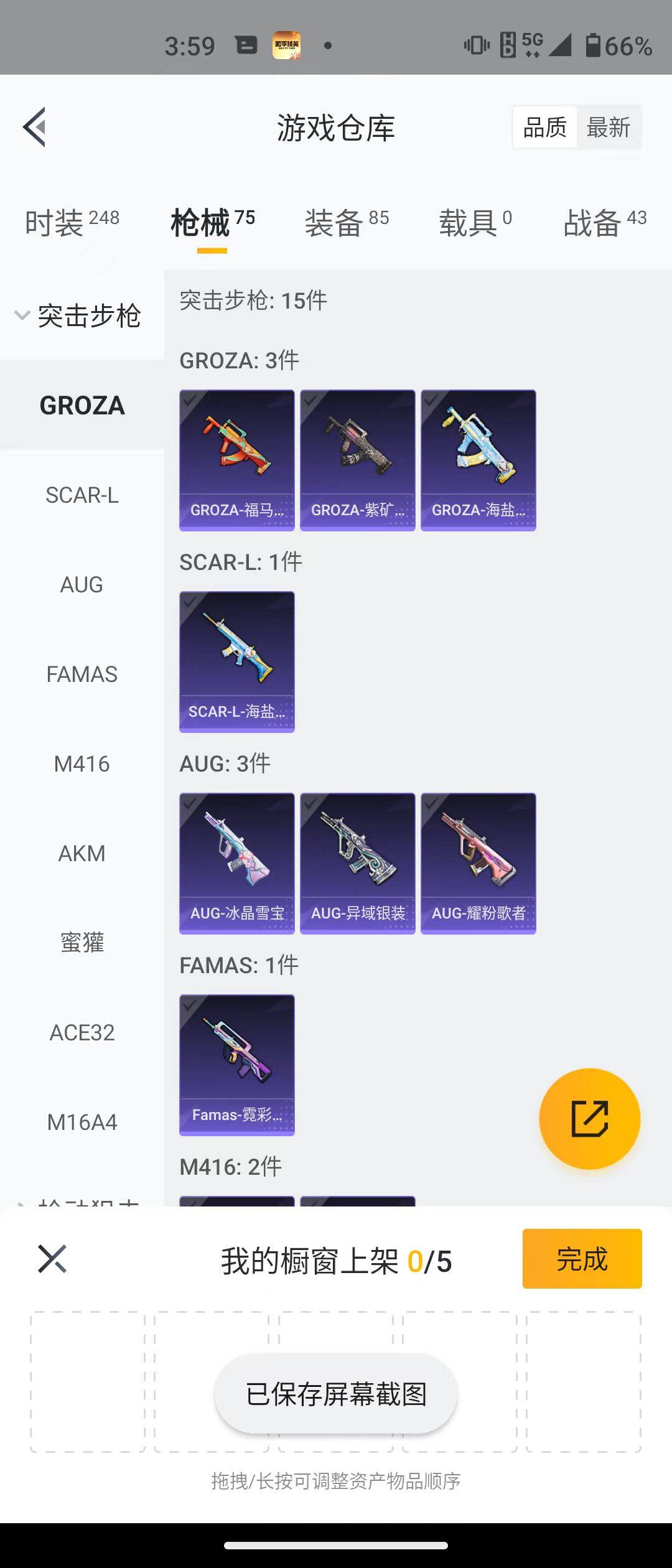Select the GROZA-福马 skin tile
The width and height of the screenshot is (672, 1568).
coord(237,460)
